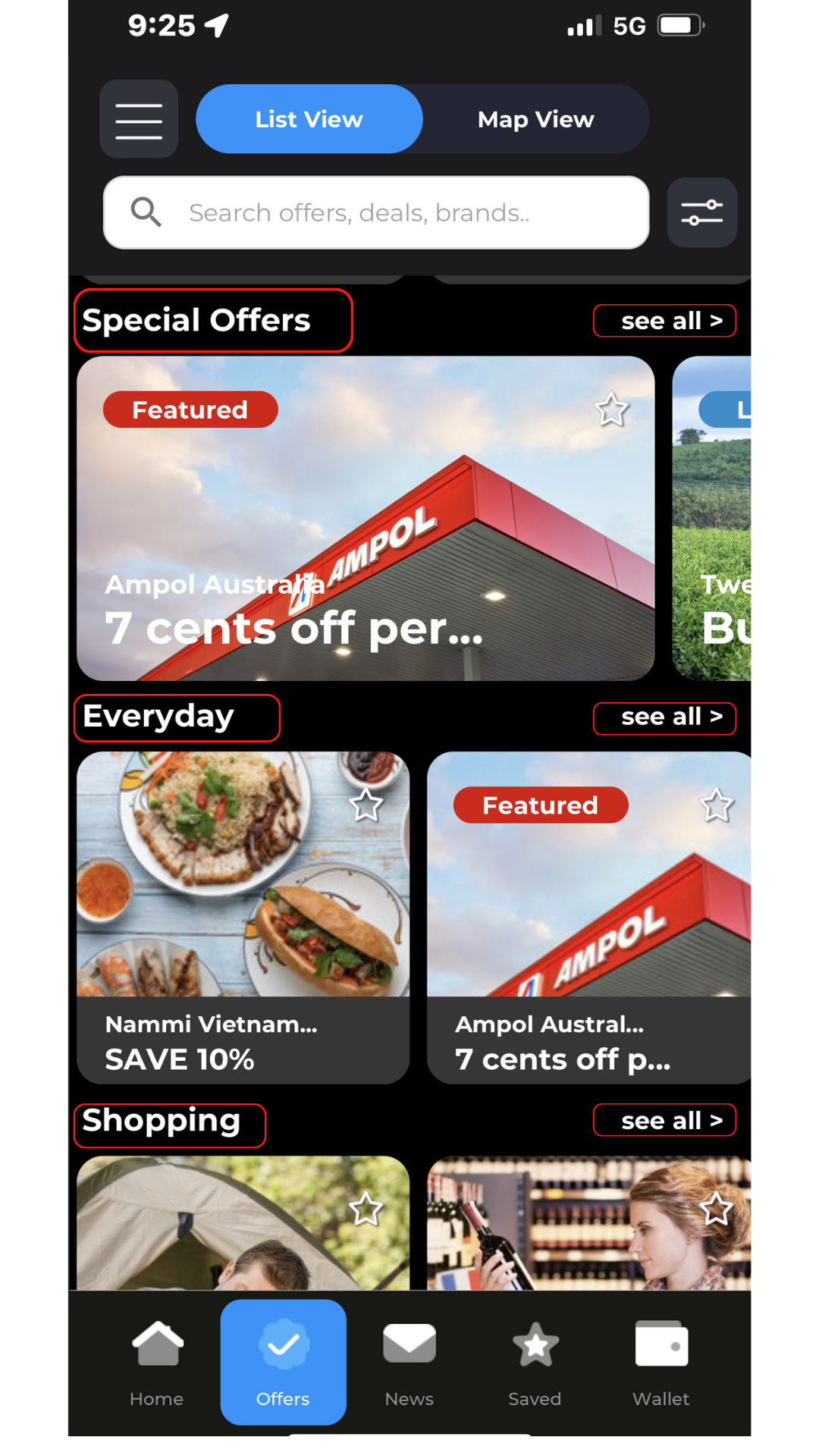The image size is (819, 1456).
Task: Open the Wallet tab
Action: [x=661, y=1363]
